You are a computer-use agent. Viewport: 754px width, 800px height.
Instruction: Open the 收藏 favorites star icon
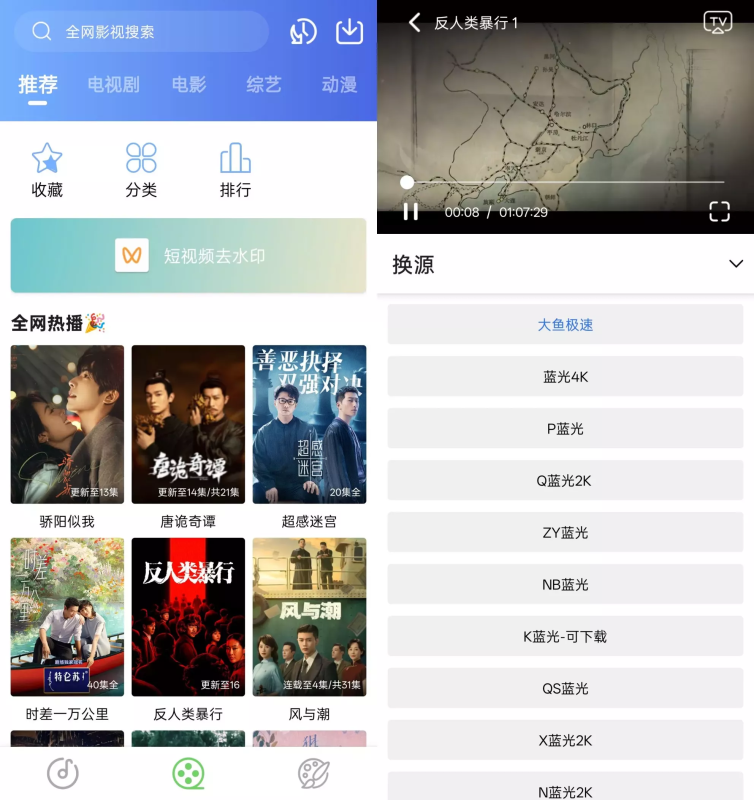(47, 157)
